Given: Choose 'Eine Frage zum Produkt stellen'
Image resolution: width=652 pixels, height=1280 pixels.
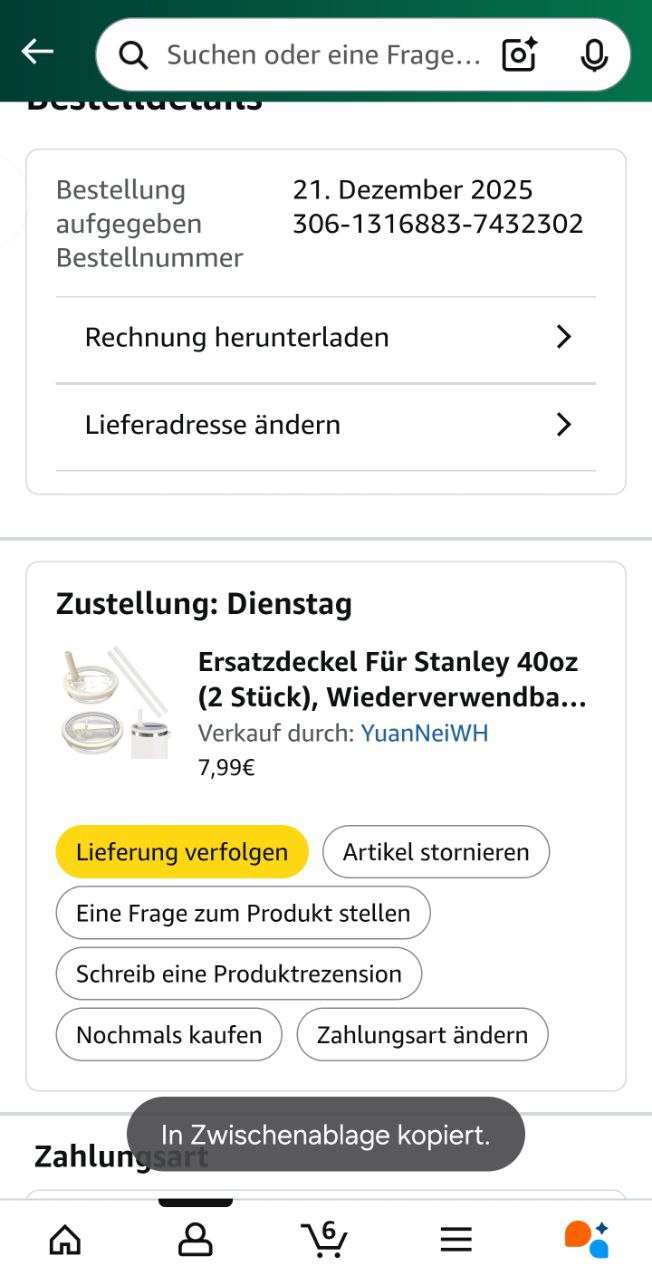Looking at the screenshot, I should 243,913.
